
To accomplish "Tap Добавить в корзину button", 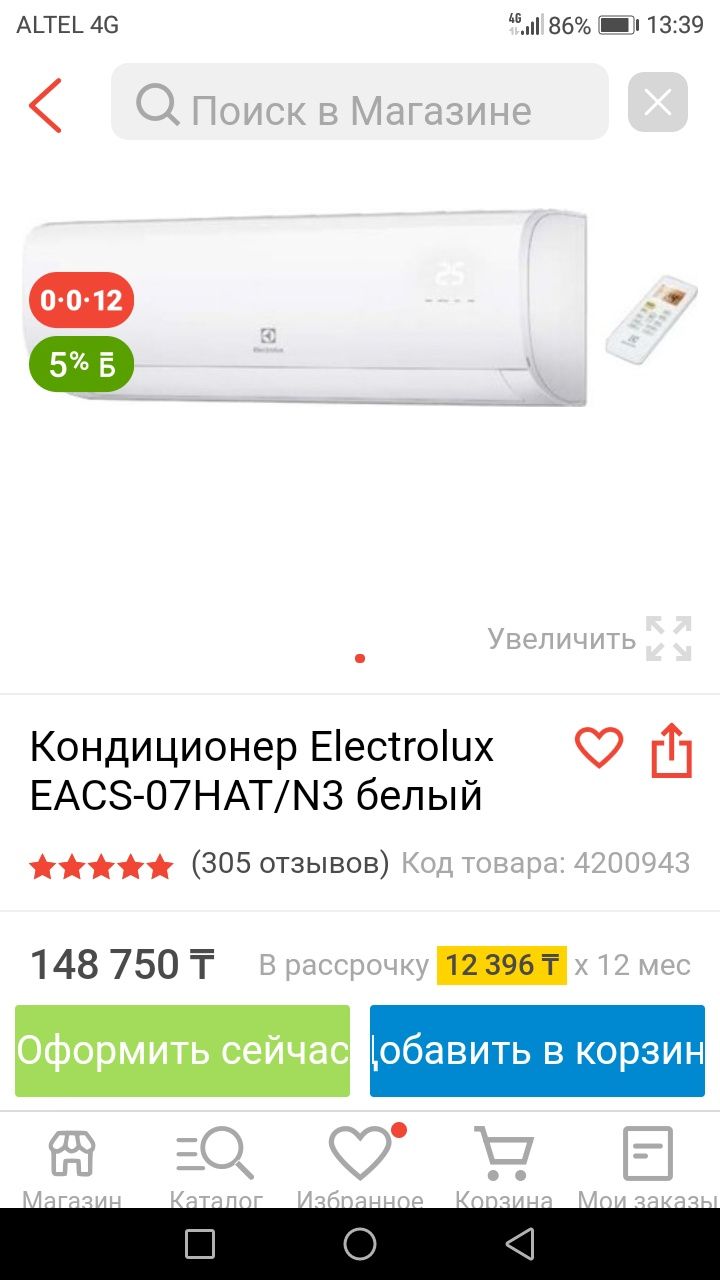I will 538,1051.
